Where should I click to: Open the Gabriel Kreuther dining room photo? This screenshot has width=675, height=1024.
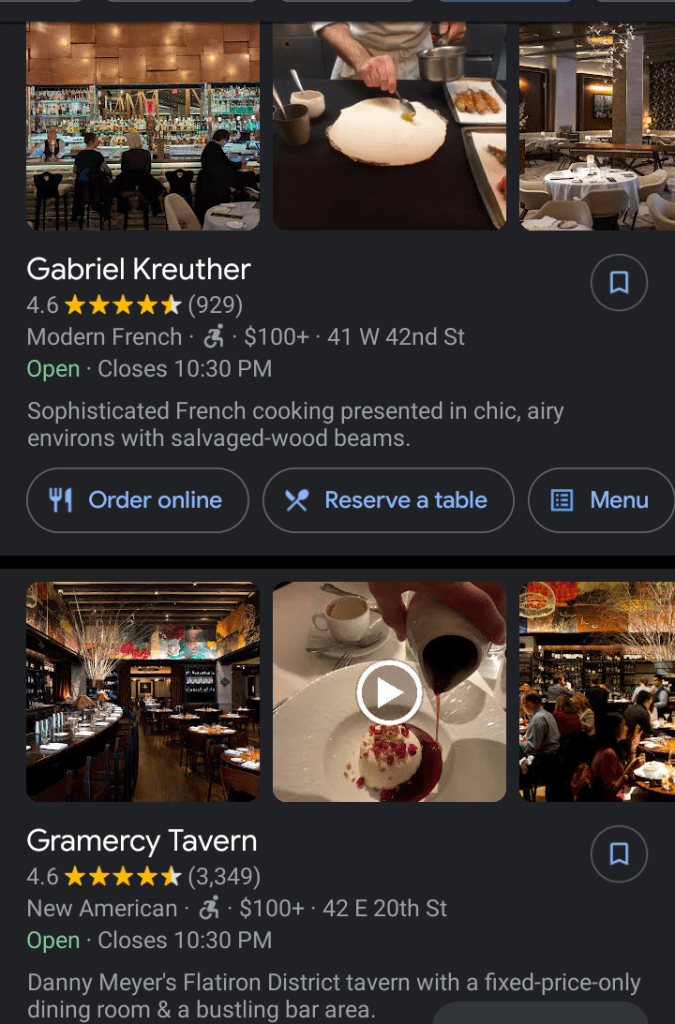click(597, 125)
